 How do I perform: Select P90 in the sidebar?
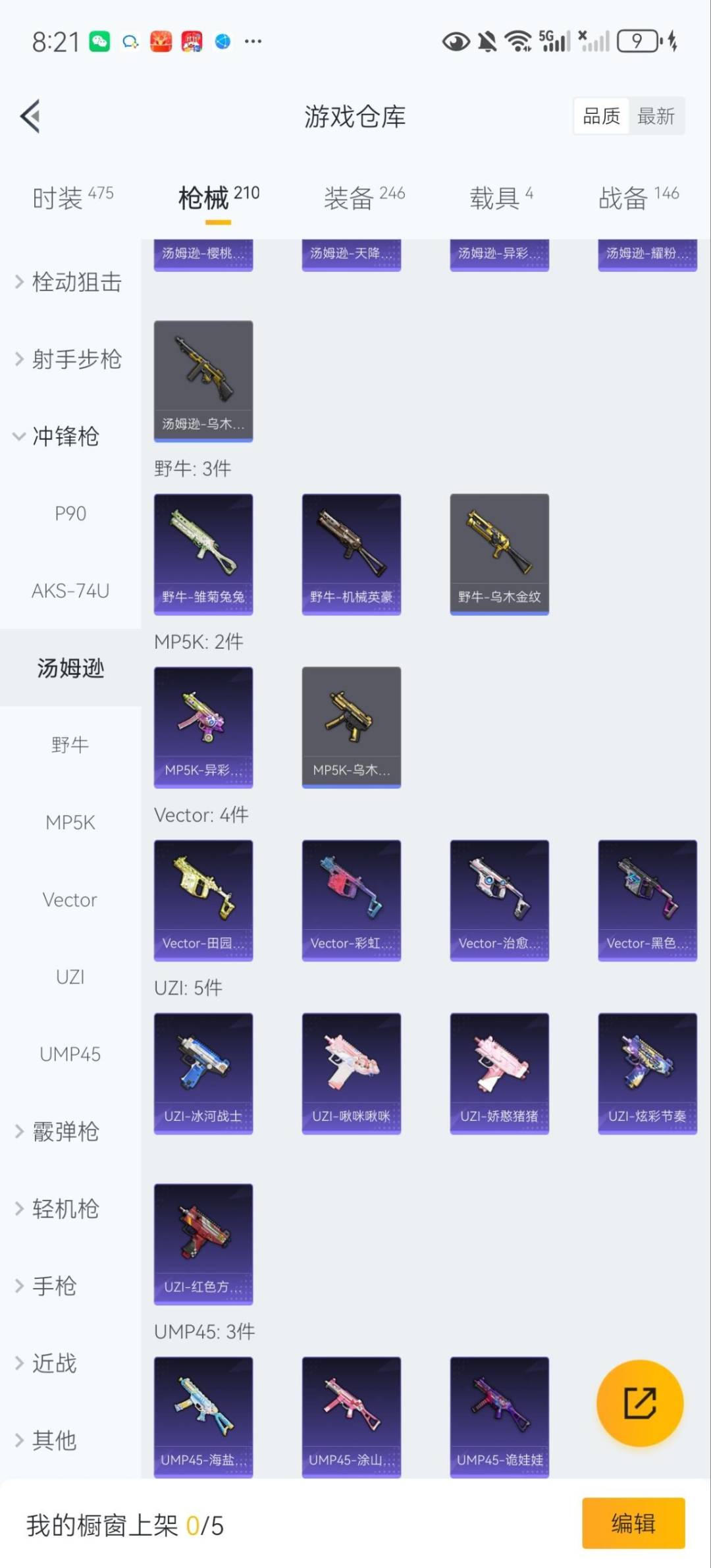pos(70,514)
